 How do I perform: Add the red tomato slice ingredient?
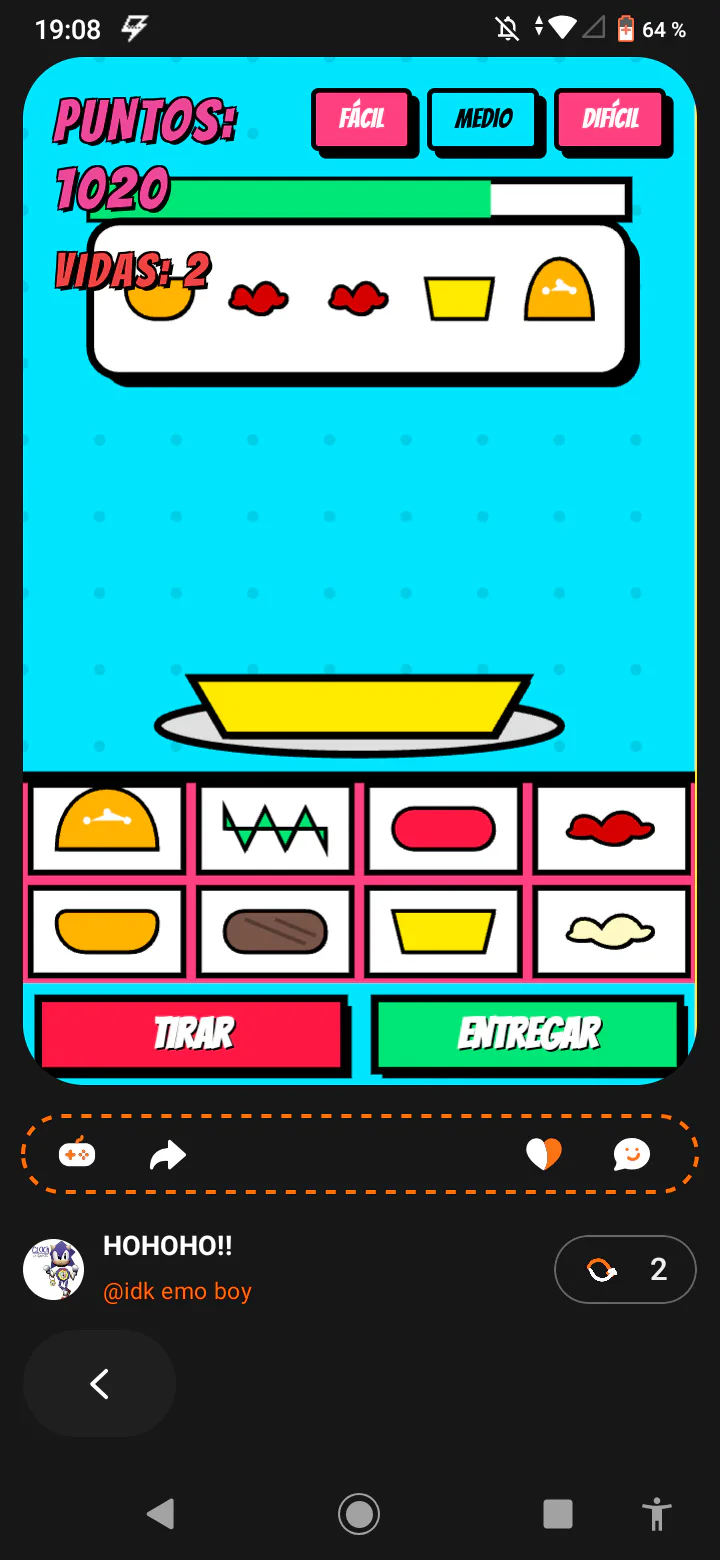[443, 828]
